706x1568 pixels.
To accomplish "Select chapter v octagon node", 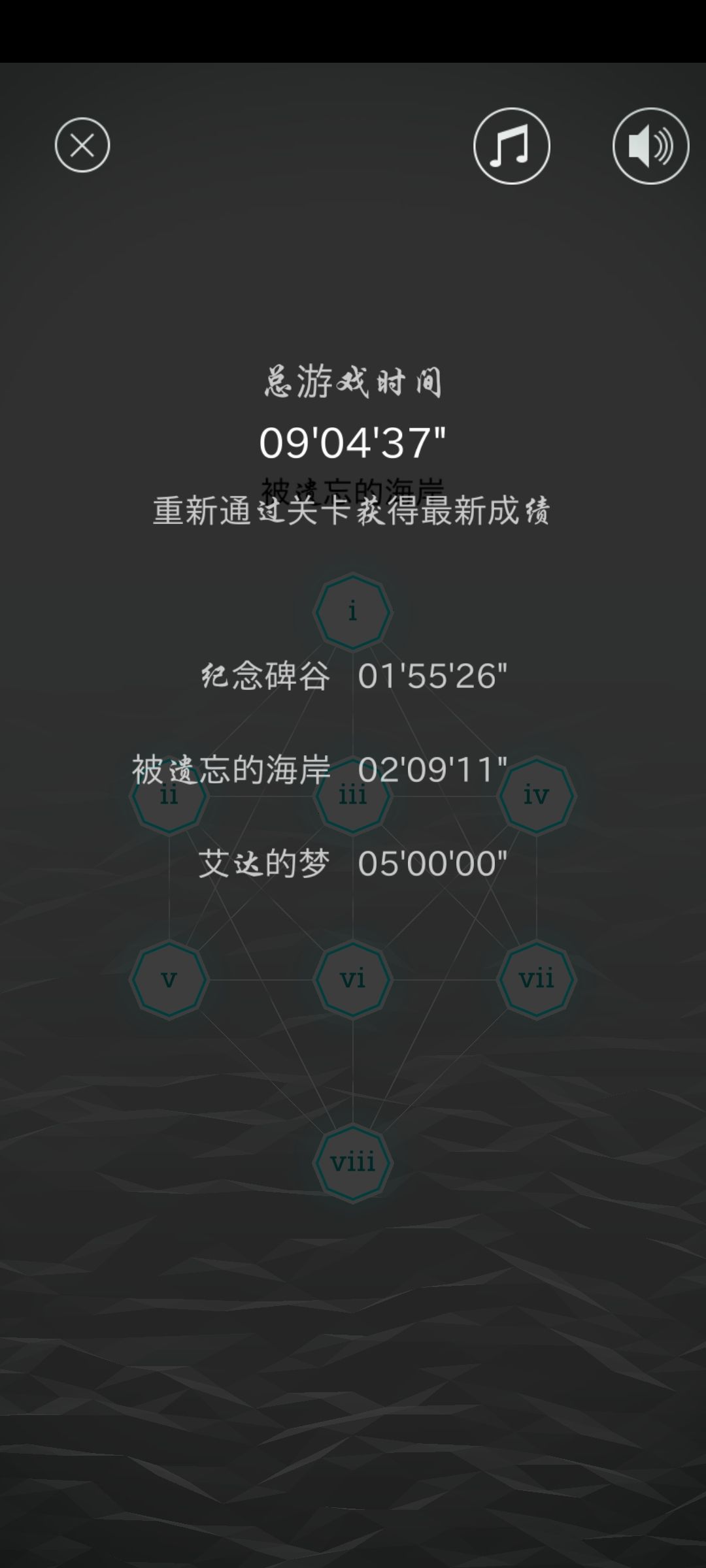I will 169,979.
